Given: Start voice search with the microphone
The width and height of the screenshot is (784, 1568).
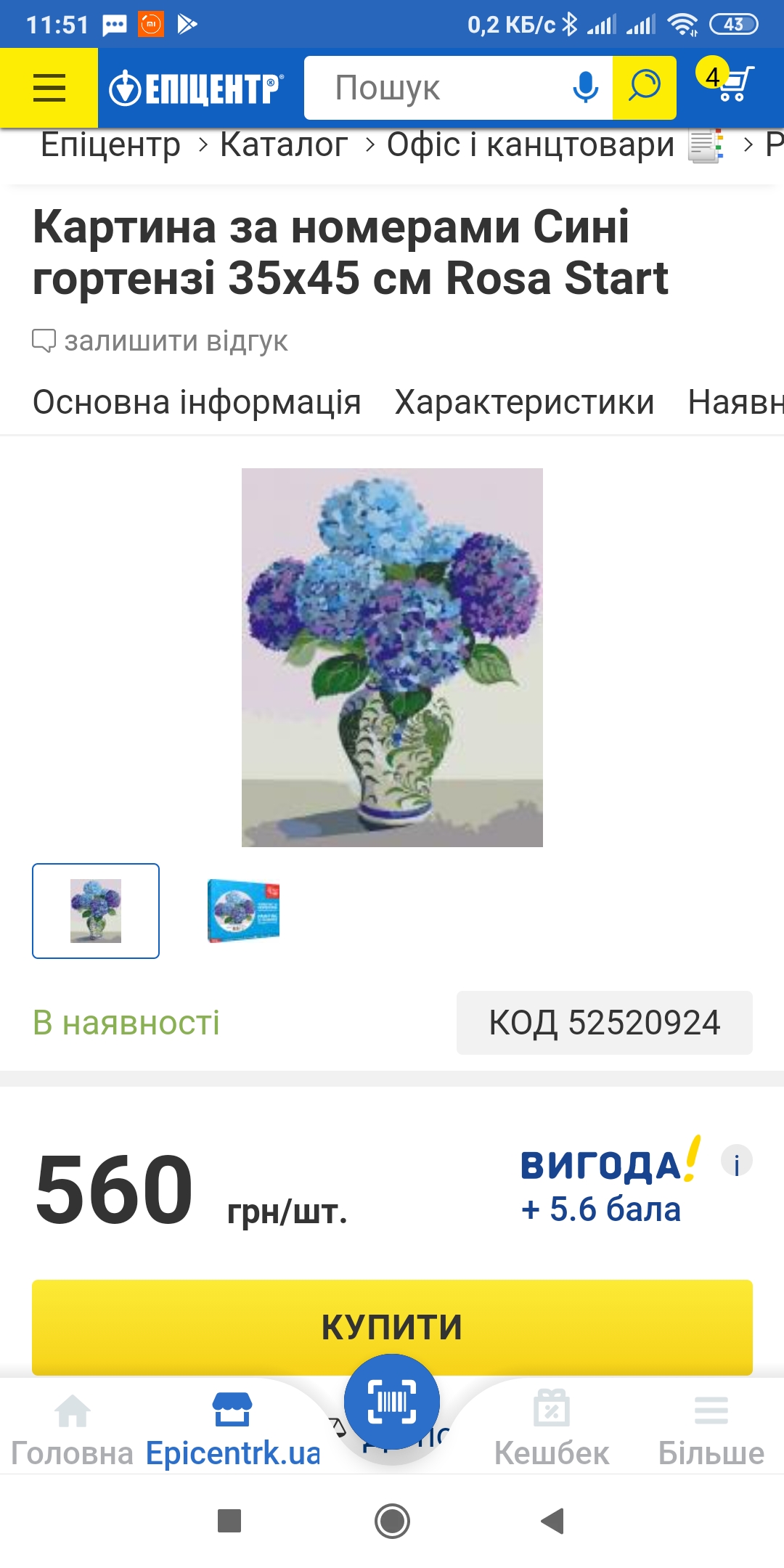Looking at the screenshot, I should pos(585,88).
